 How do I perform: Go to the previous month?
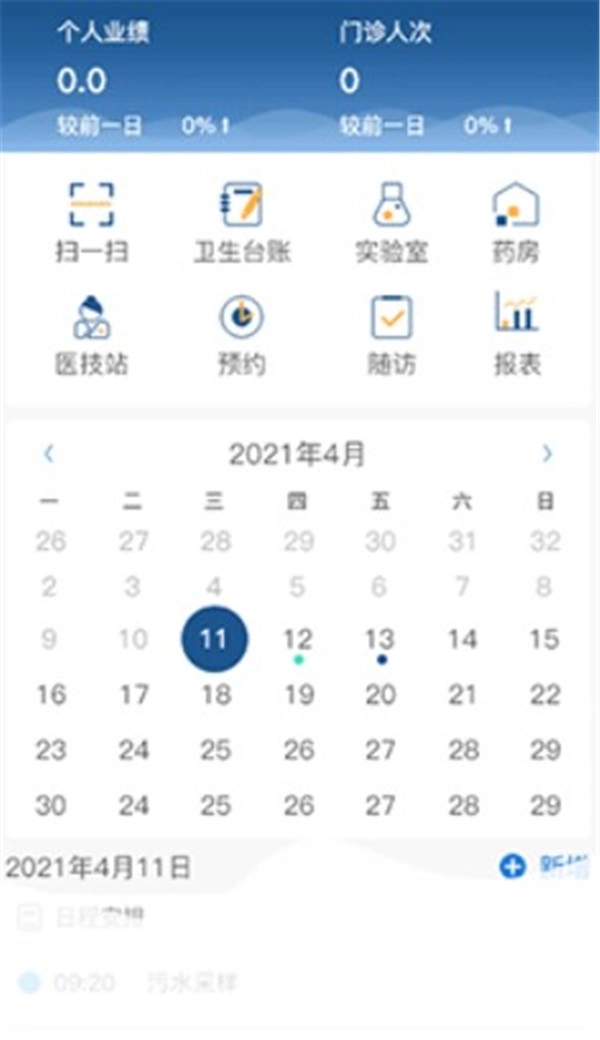click(48, 454)
